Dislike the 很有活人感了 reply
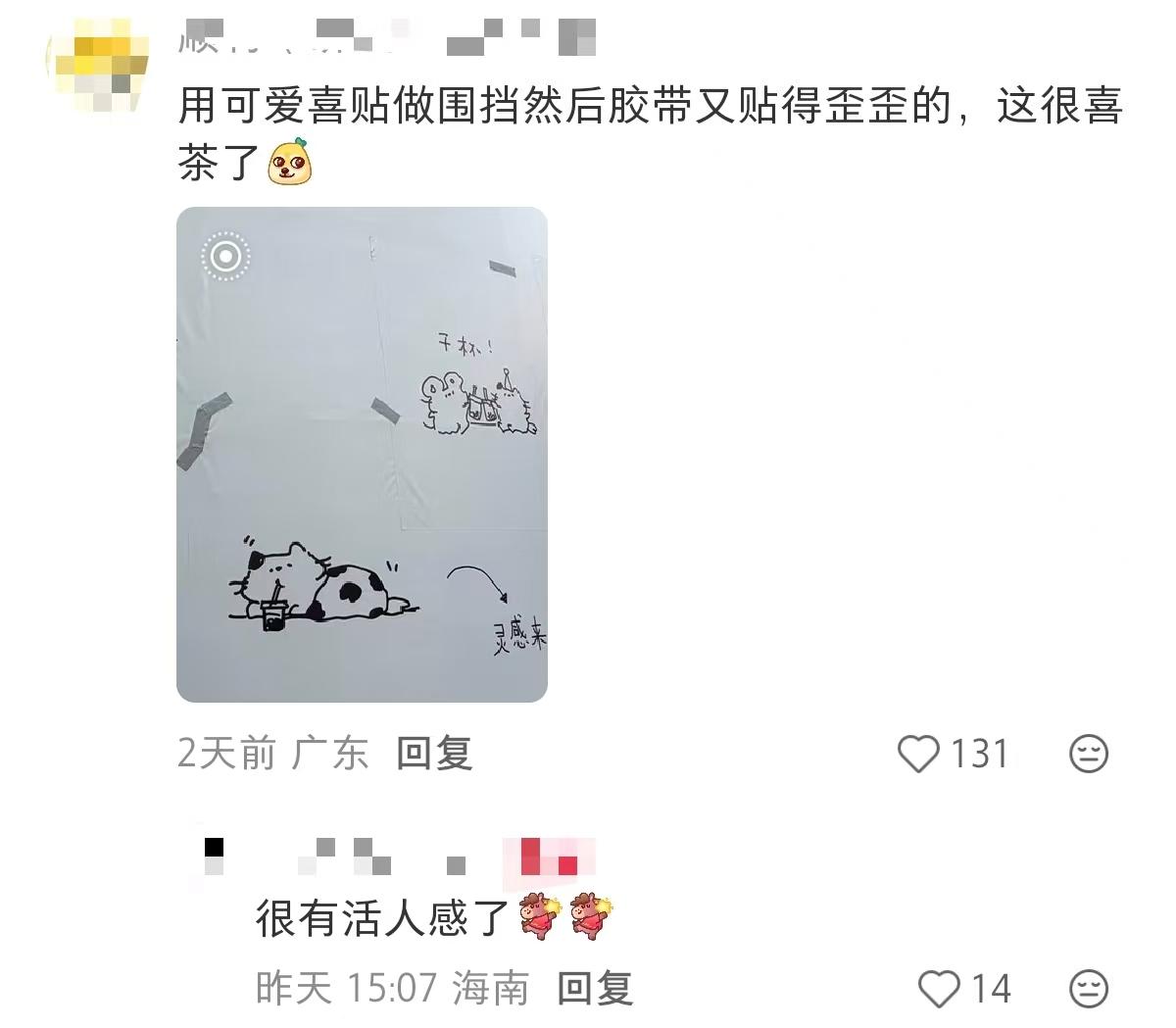1176x1028 pixels. point(1088,988)
